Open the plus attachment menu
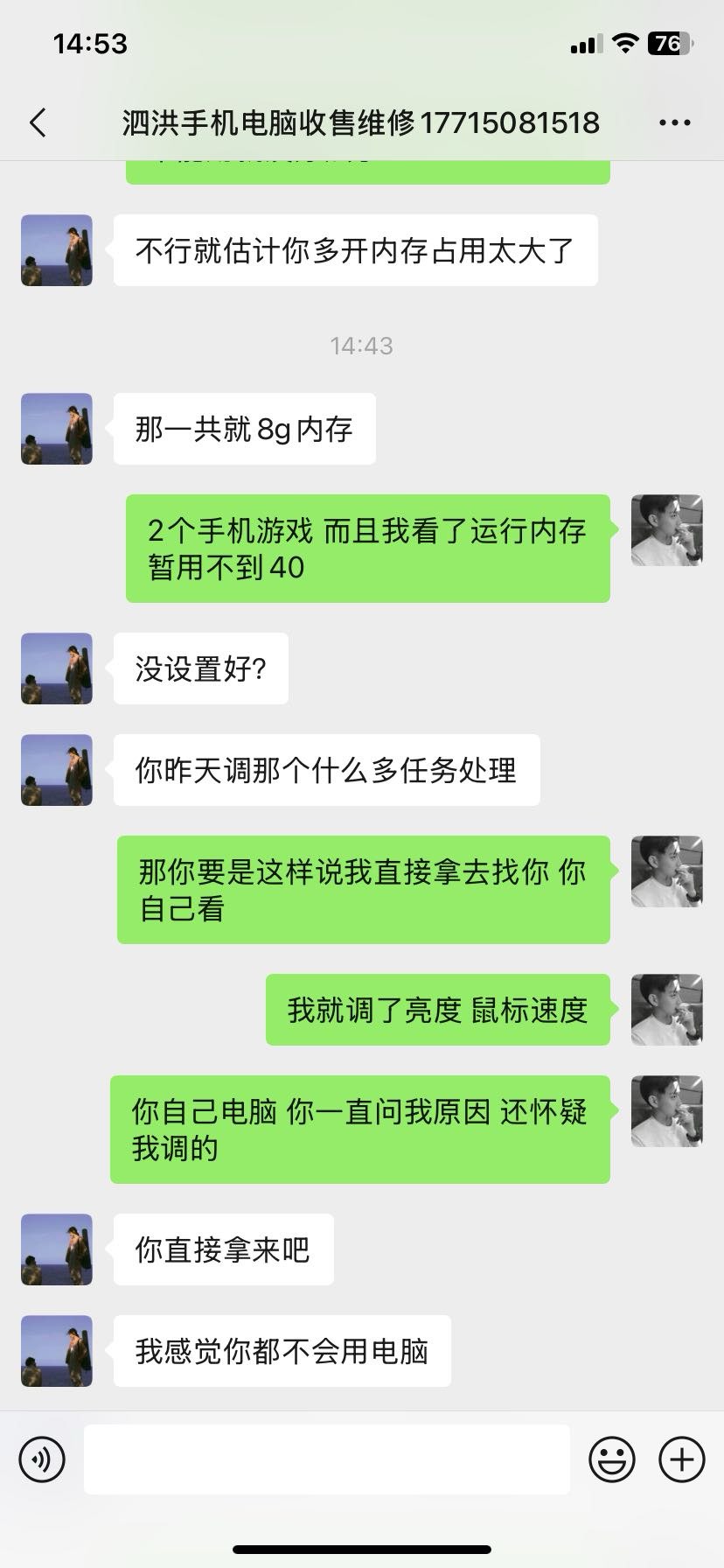This screenshot has width=724, height=1568. click(x=681, y=1459)
